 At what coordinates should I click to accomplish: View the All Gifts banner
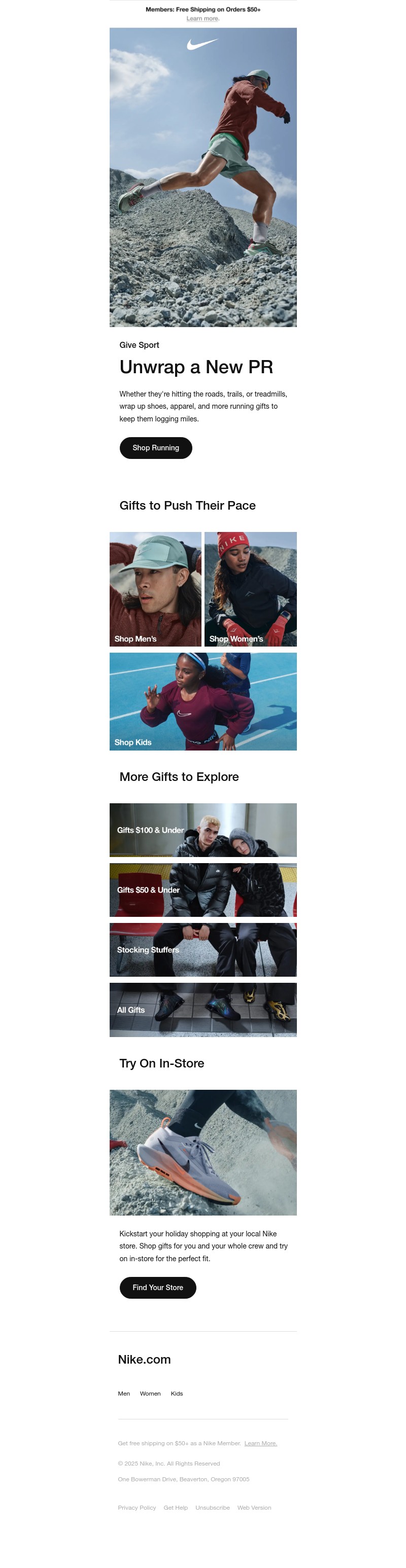pyautogui.click(x=202, y=1009)
